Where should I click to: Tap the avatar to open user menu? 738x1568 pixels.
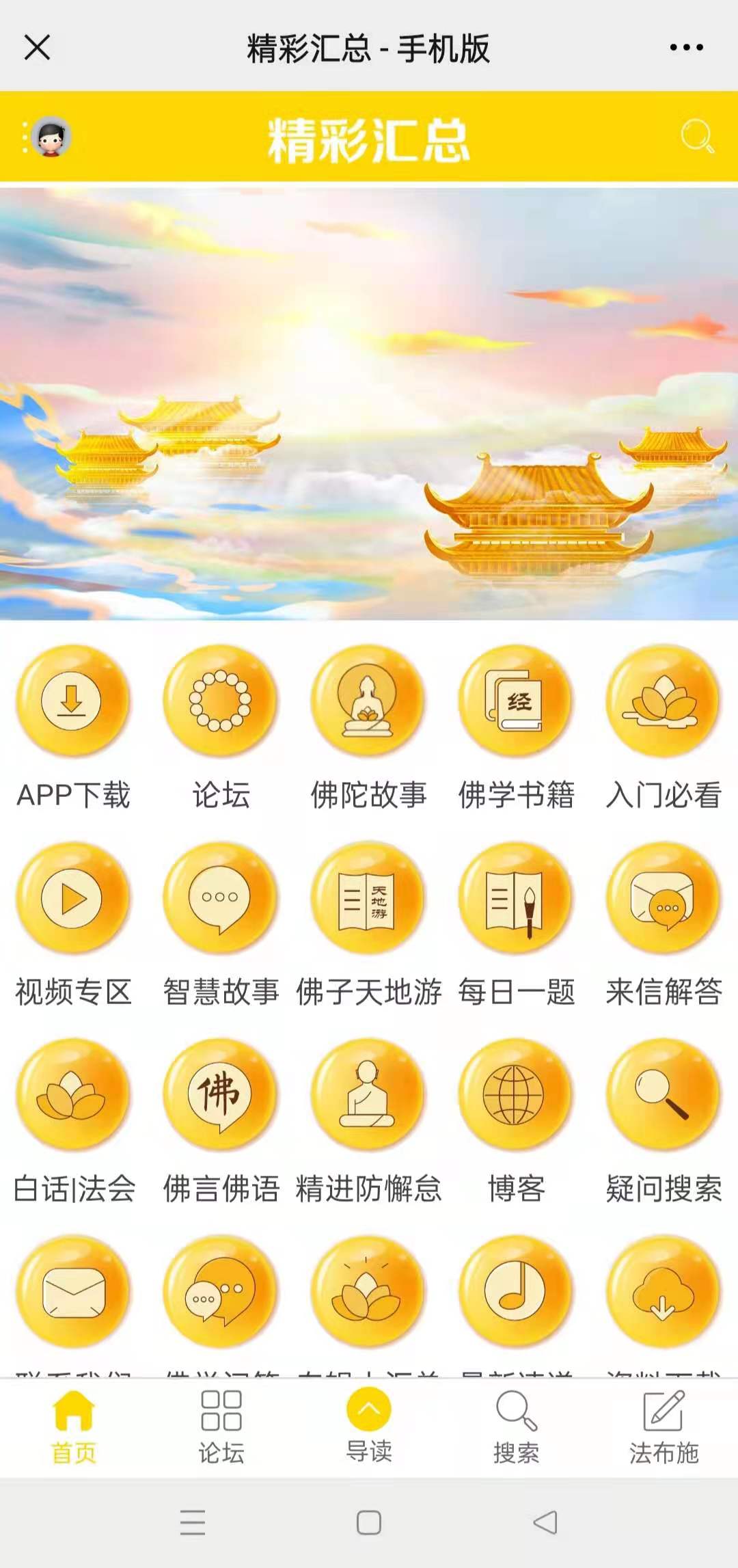click(x=51, y=137)
